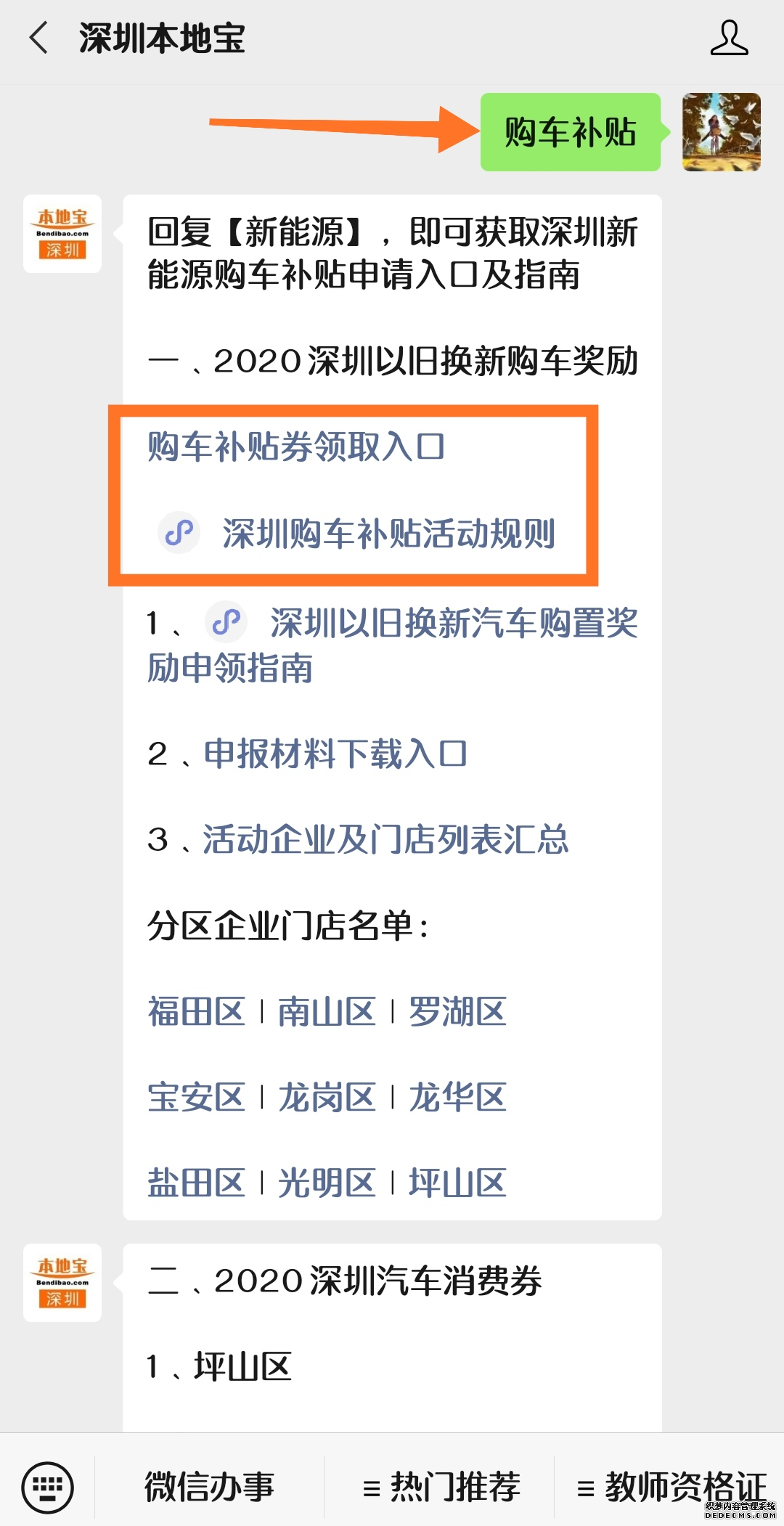Expand the 热门推荐 menu
This screenshot has width=784, height=1526.
(x=441, y=1487)
